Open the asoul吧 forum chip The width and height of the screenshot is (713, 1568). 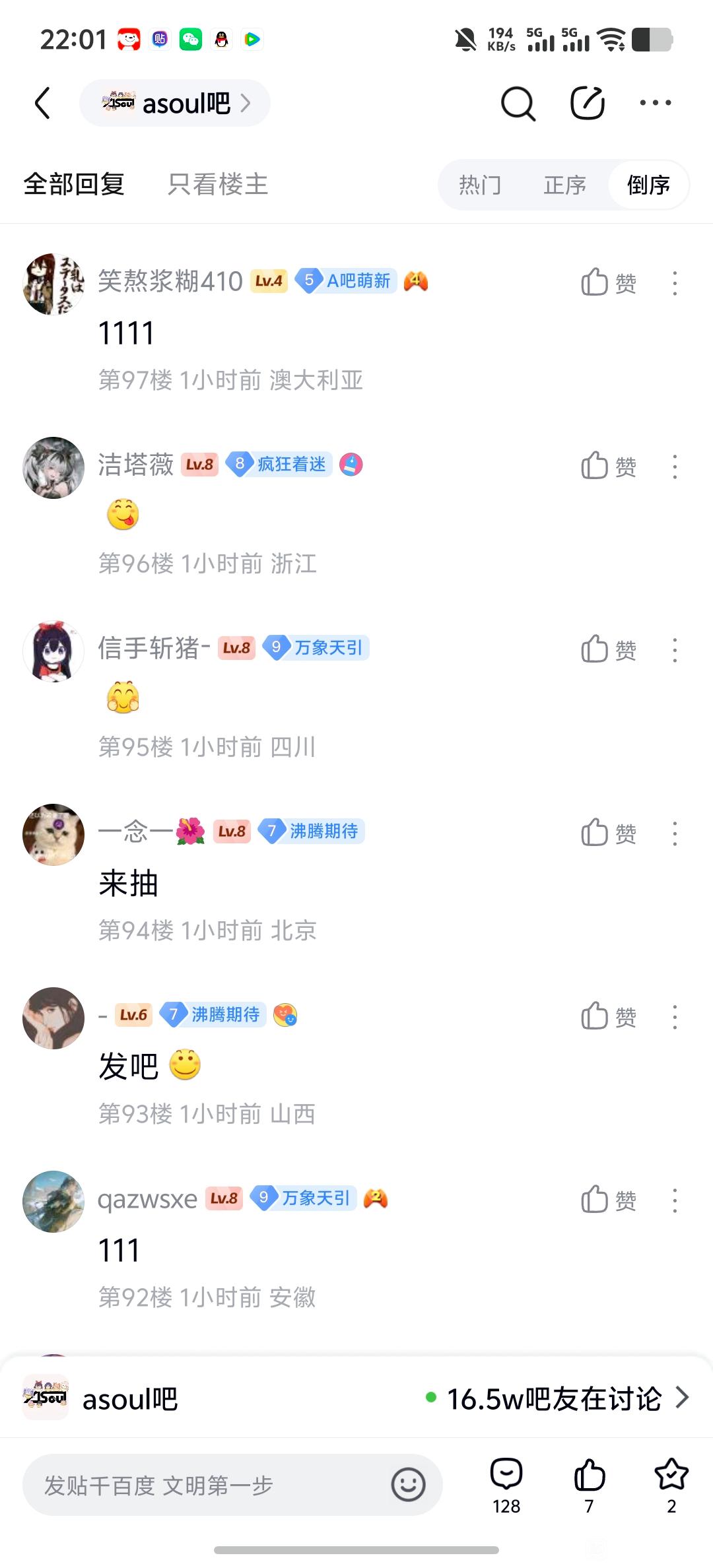coord(175,104)
